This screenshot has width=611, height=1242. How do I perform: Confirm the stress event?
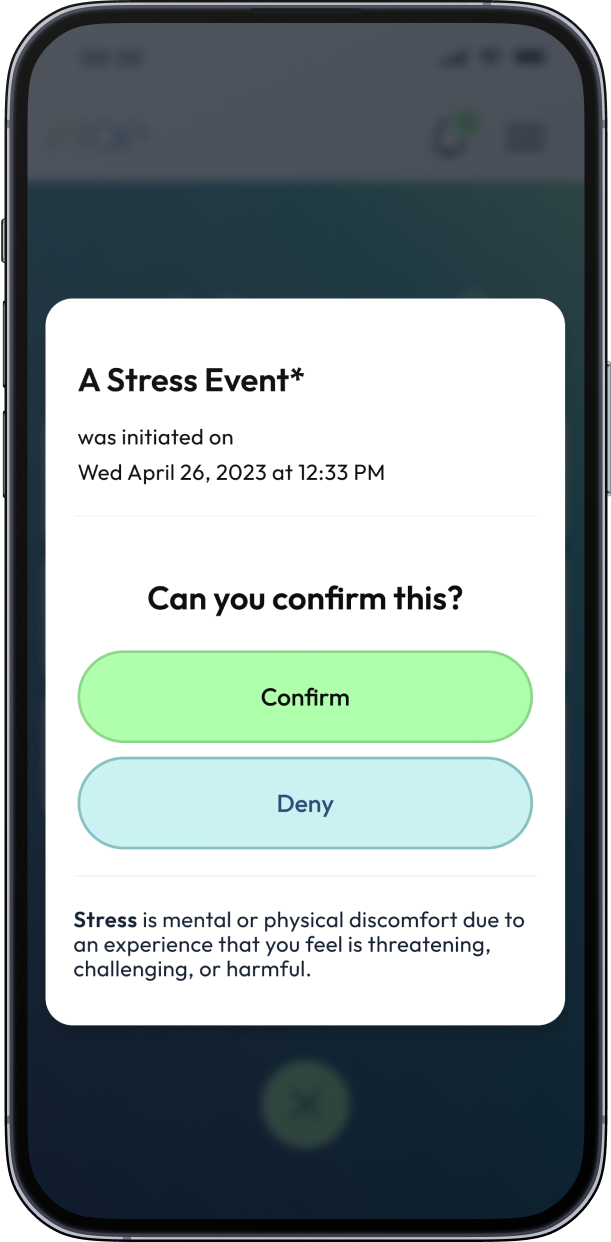click(x=305, y=697)
